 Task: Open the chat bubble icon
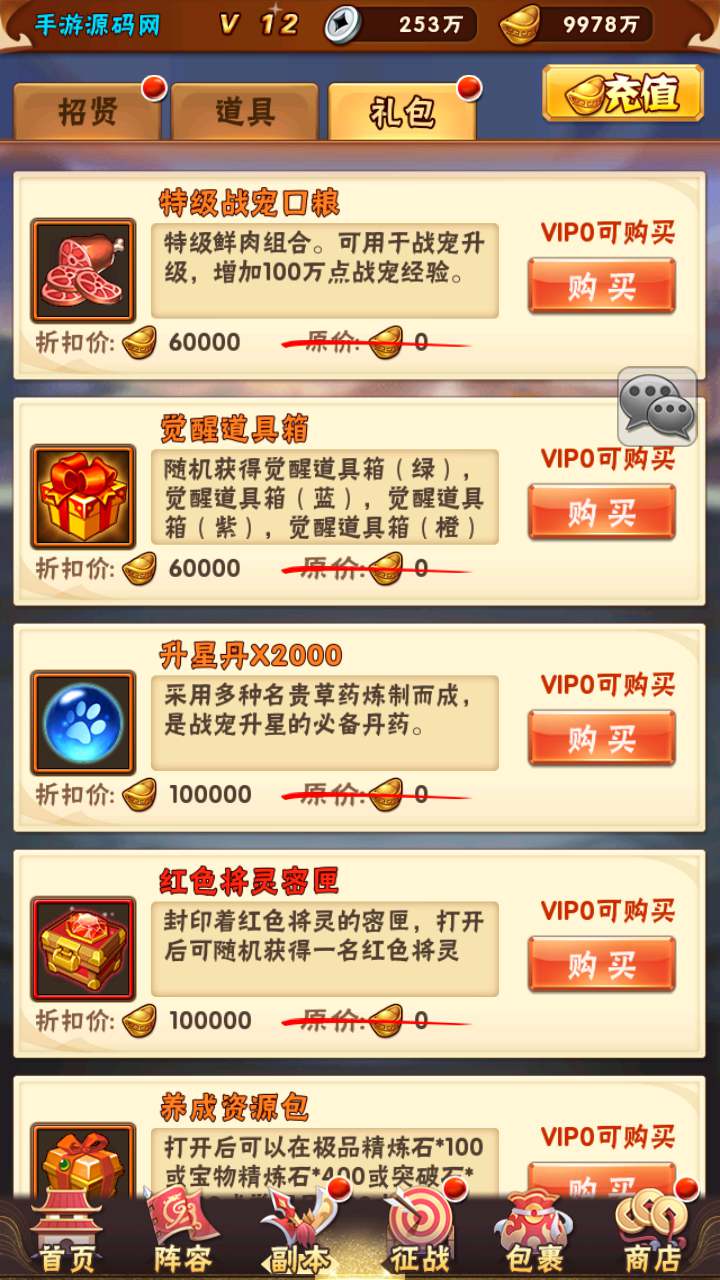(x=657, y=407)
